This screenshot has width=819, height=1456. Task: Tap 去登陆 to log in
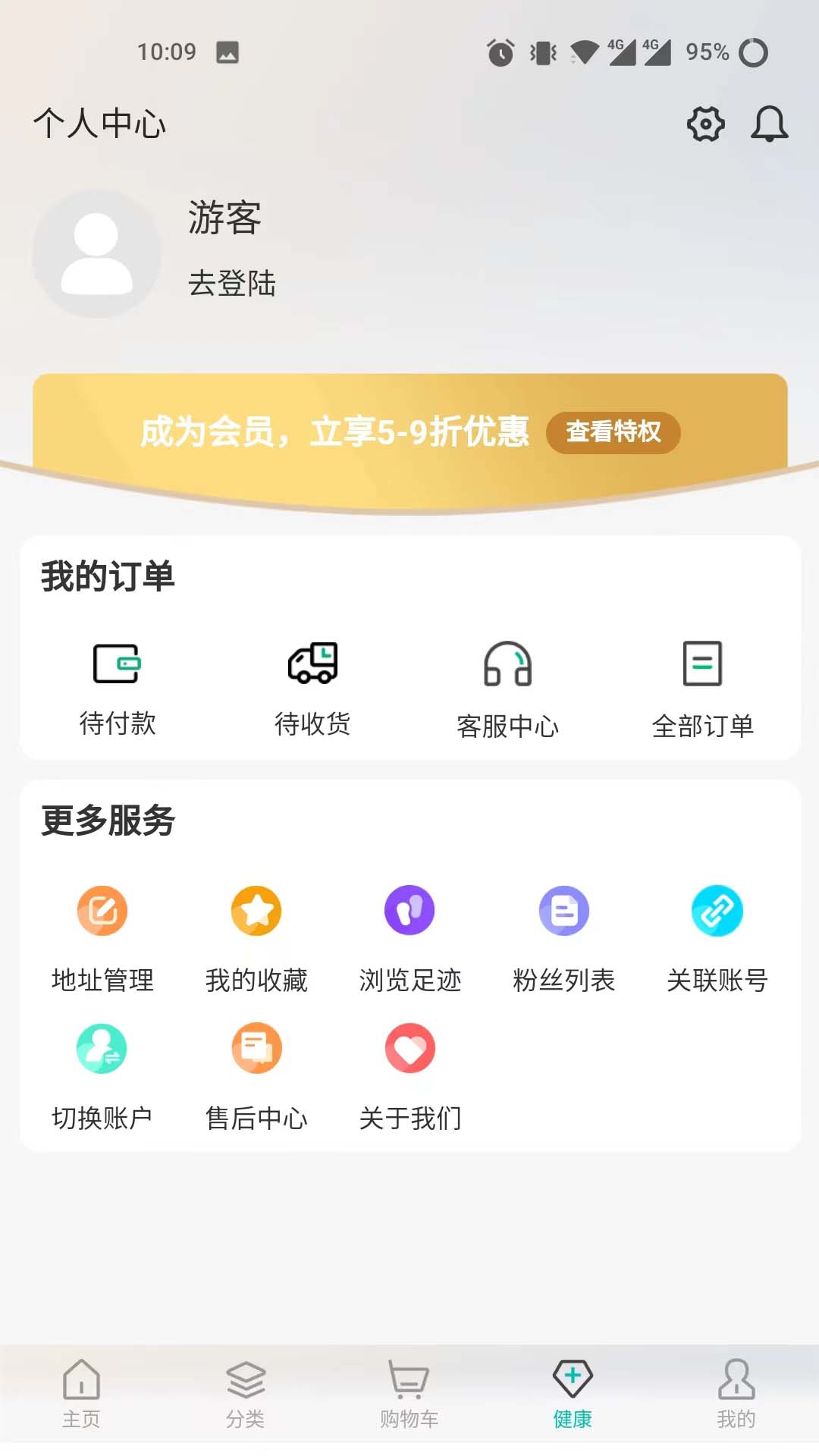(x=232, y=285)
